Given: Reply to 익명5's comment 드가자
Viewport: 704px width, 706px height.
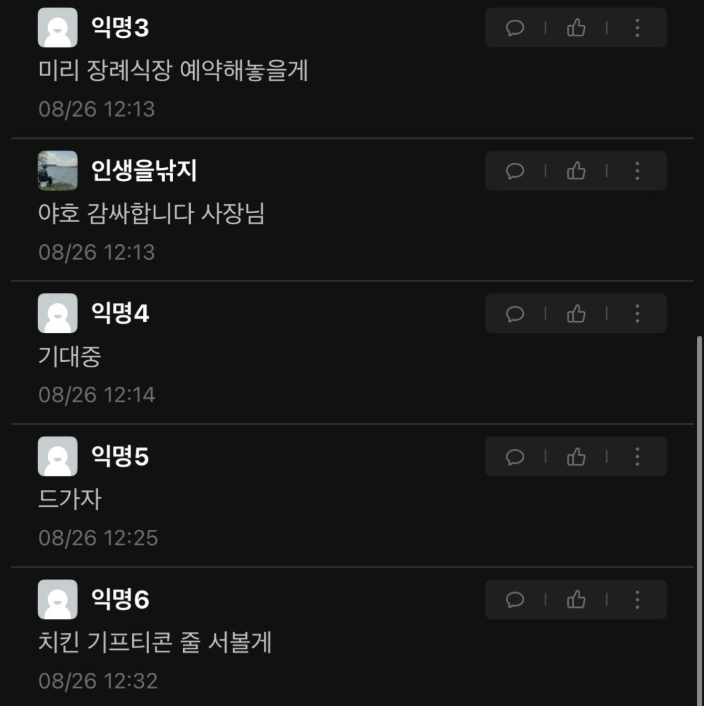Looking at the screenshot, I should point(515,457).
